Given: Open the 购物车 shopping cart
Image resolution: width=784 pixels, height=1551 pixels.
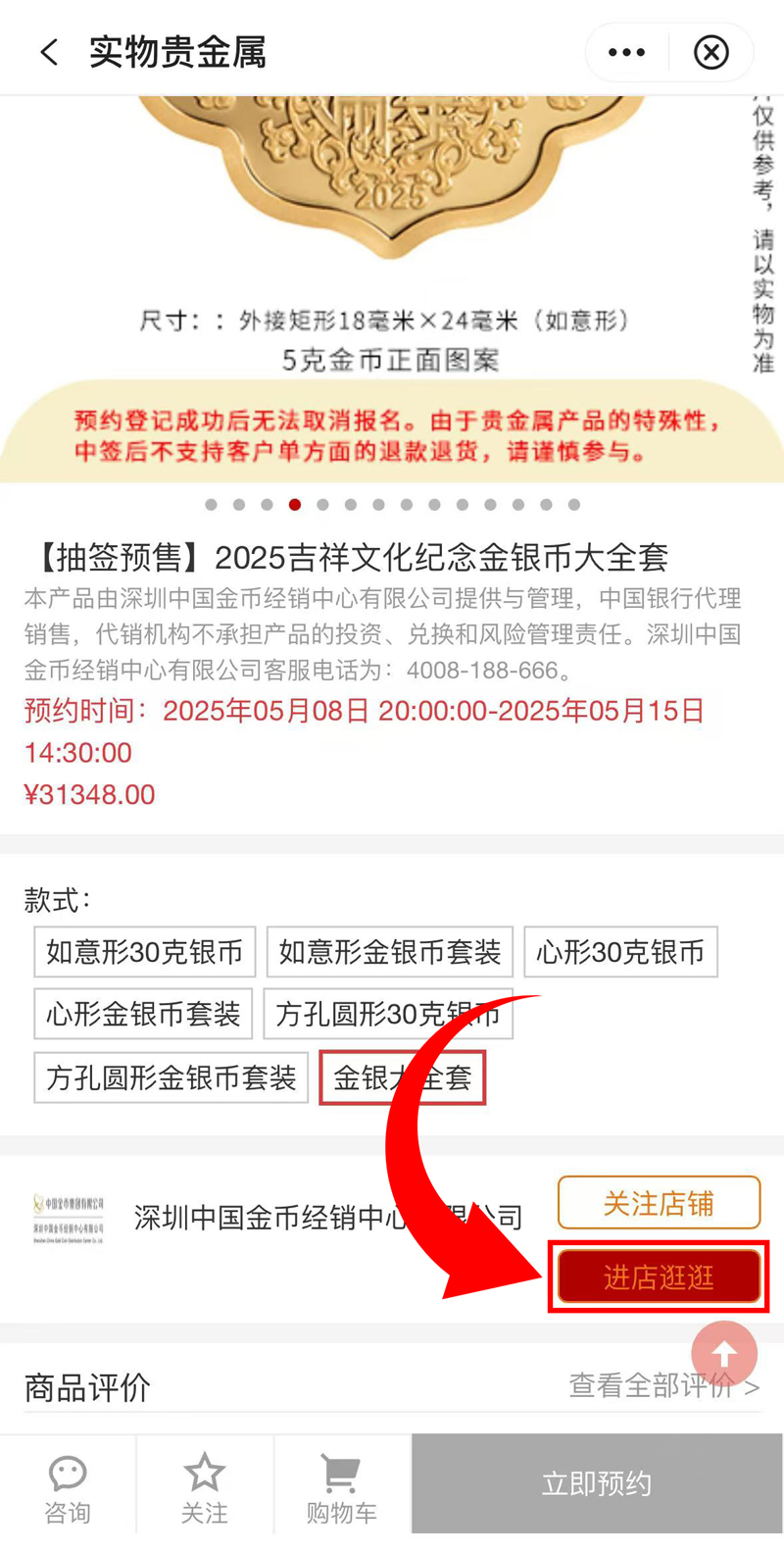Looking at the screenshot, I should (x=342, y=1485).
